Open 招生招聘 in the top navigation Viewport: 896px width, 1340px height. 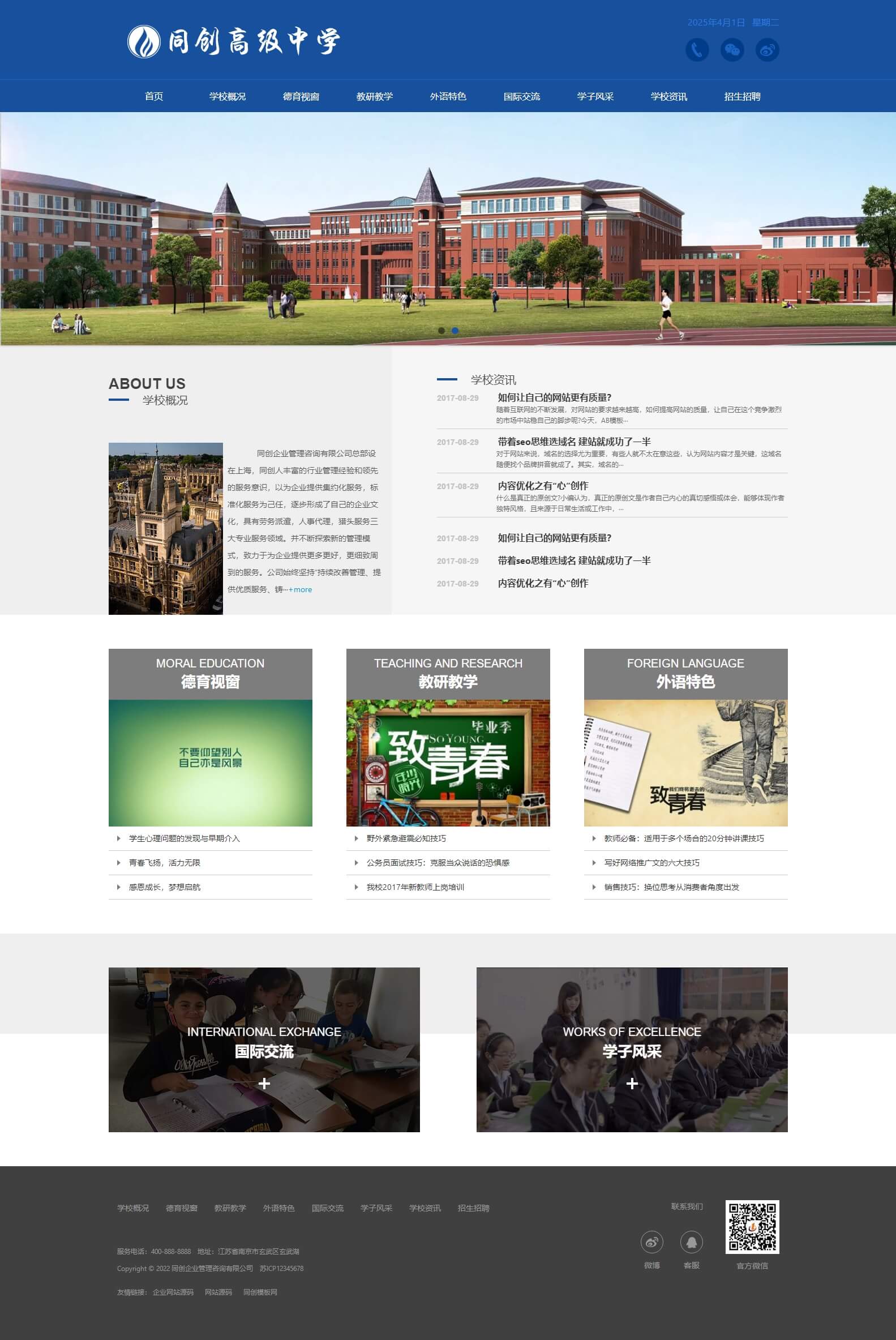click(741, 96)
